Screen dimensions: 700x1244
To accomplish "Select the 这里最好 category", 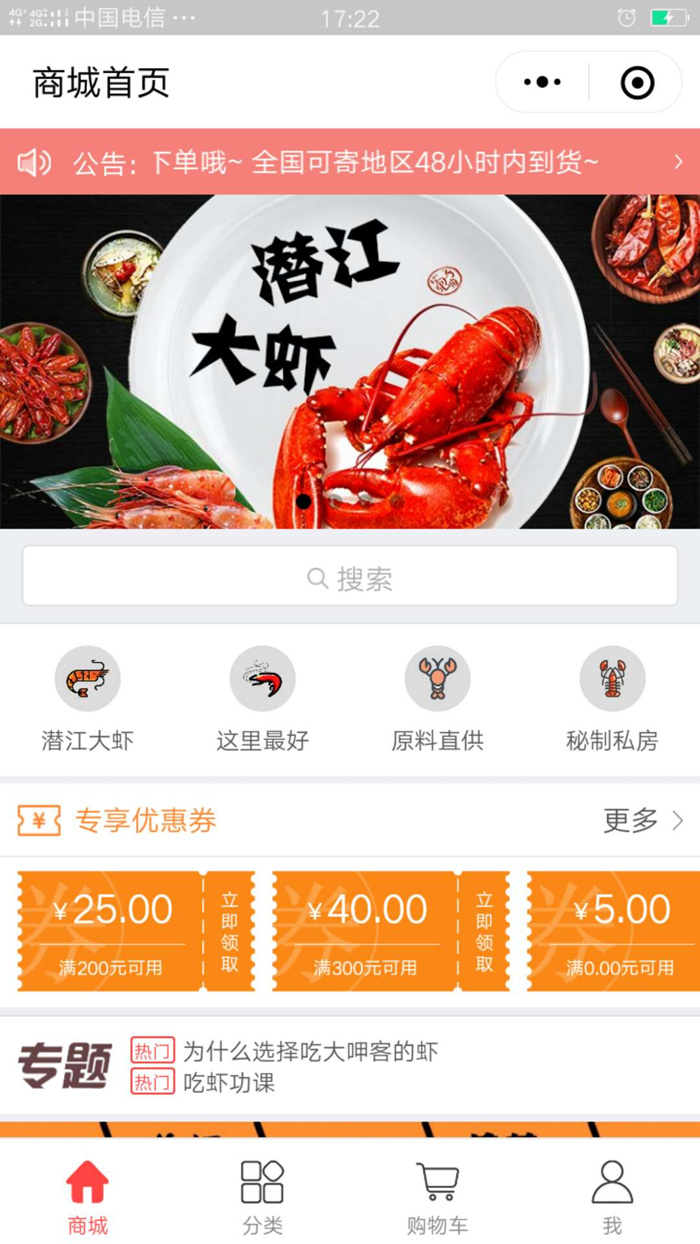I will (x=262, y=699).
